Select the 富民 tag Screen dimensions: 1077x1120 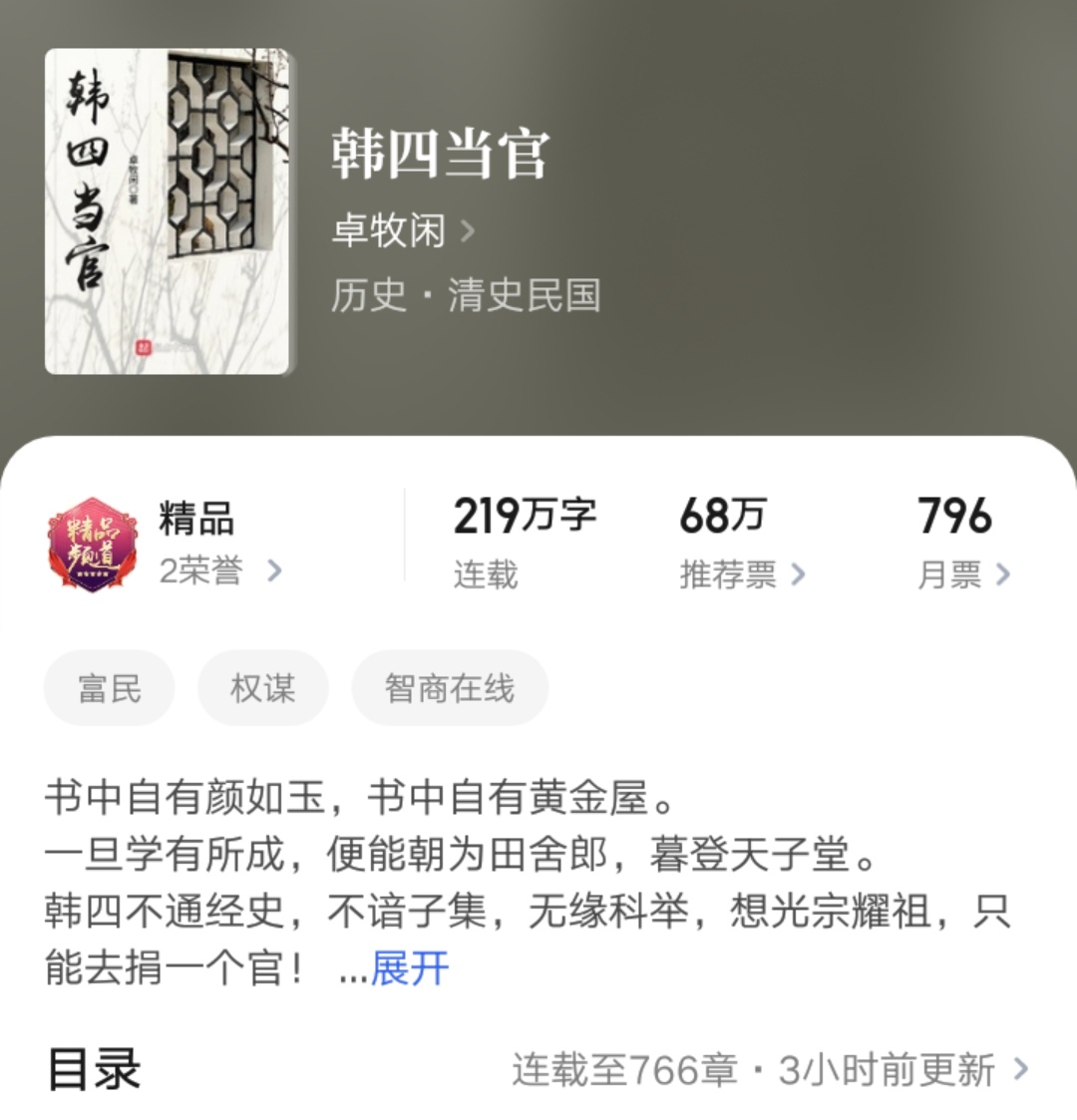[x=110, y=687]
